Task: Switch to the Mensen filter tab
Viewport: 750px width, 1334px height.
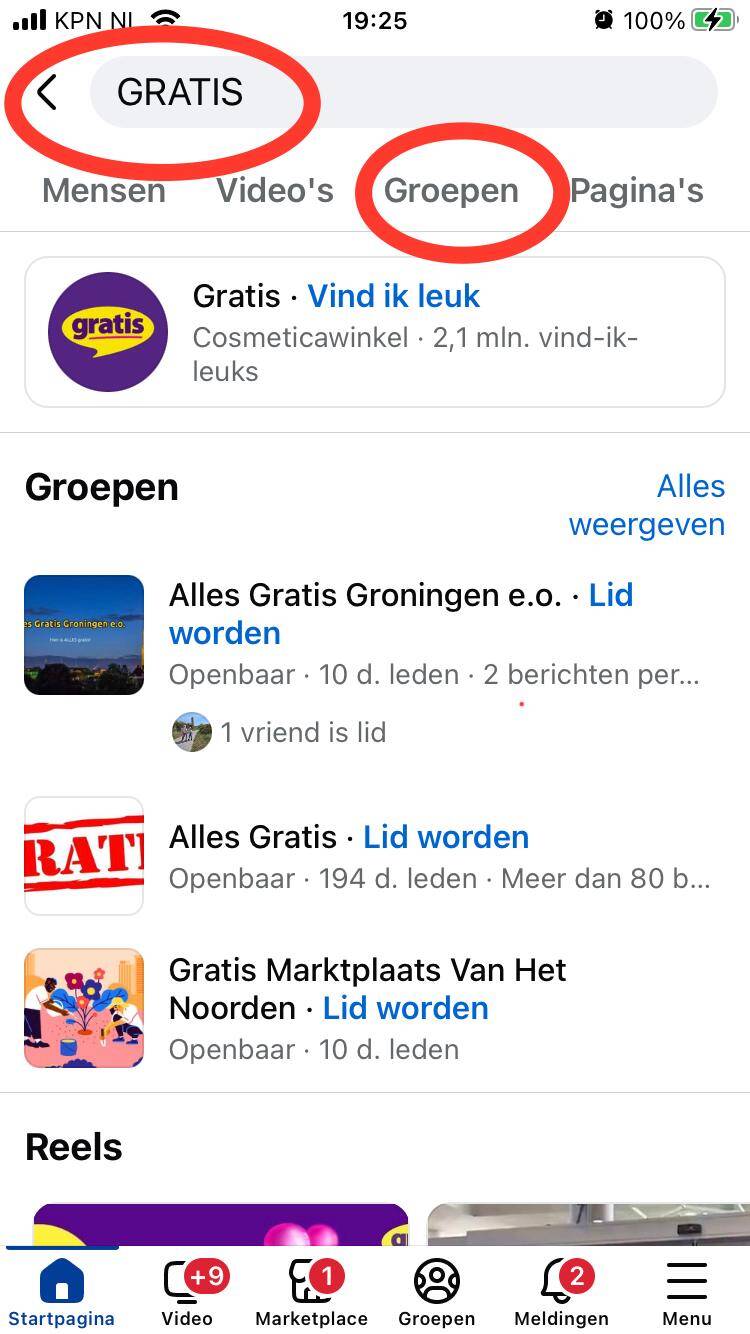Action: pyautogui.click(x=103, y=191)
